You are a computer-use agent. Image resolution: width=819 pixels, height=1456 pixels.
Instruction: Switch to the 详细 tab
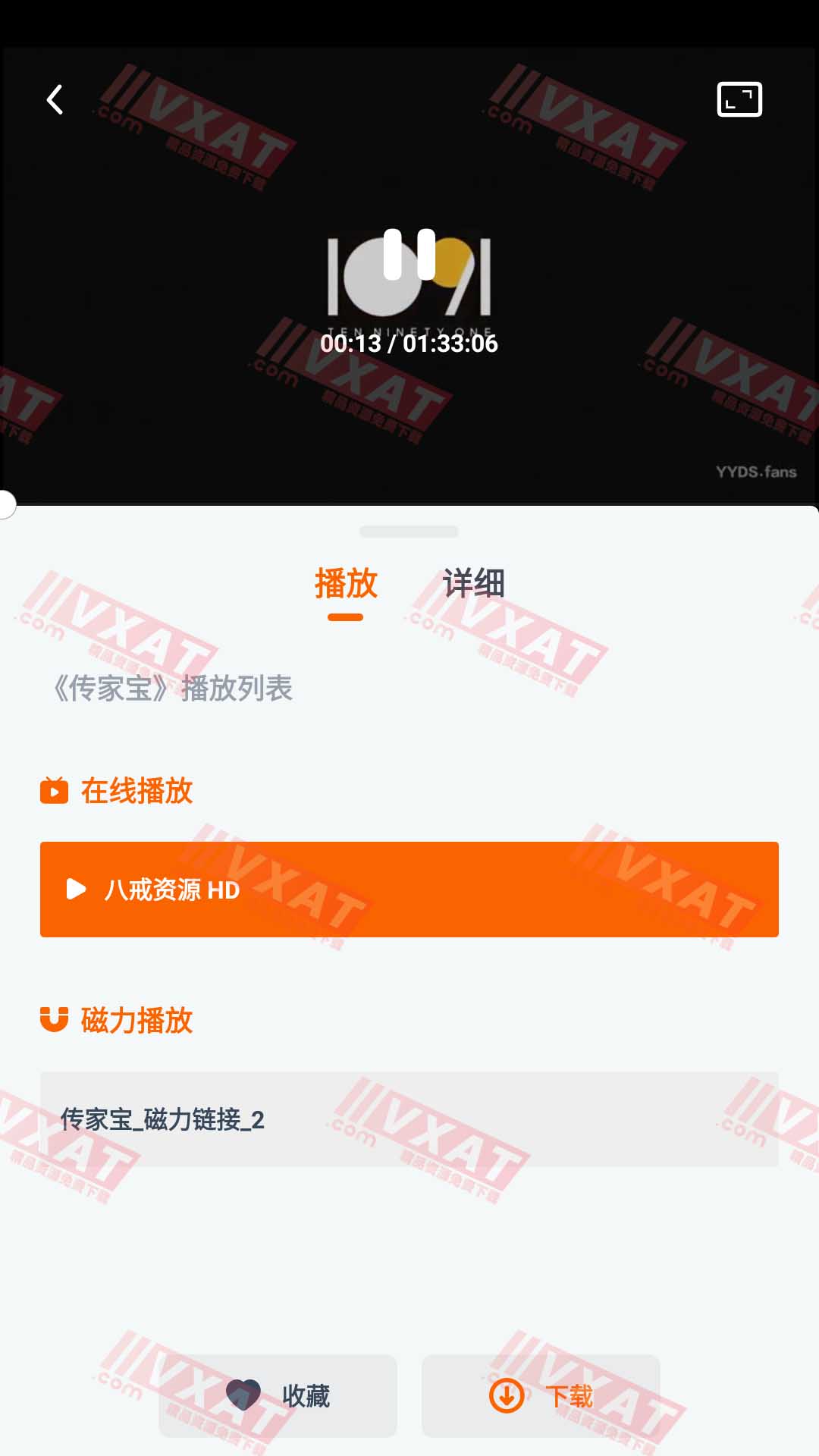coord(473,584)
